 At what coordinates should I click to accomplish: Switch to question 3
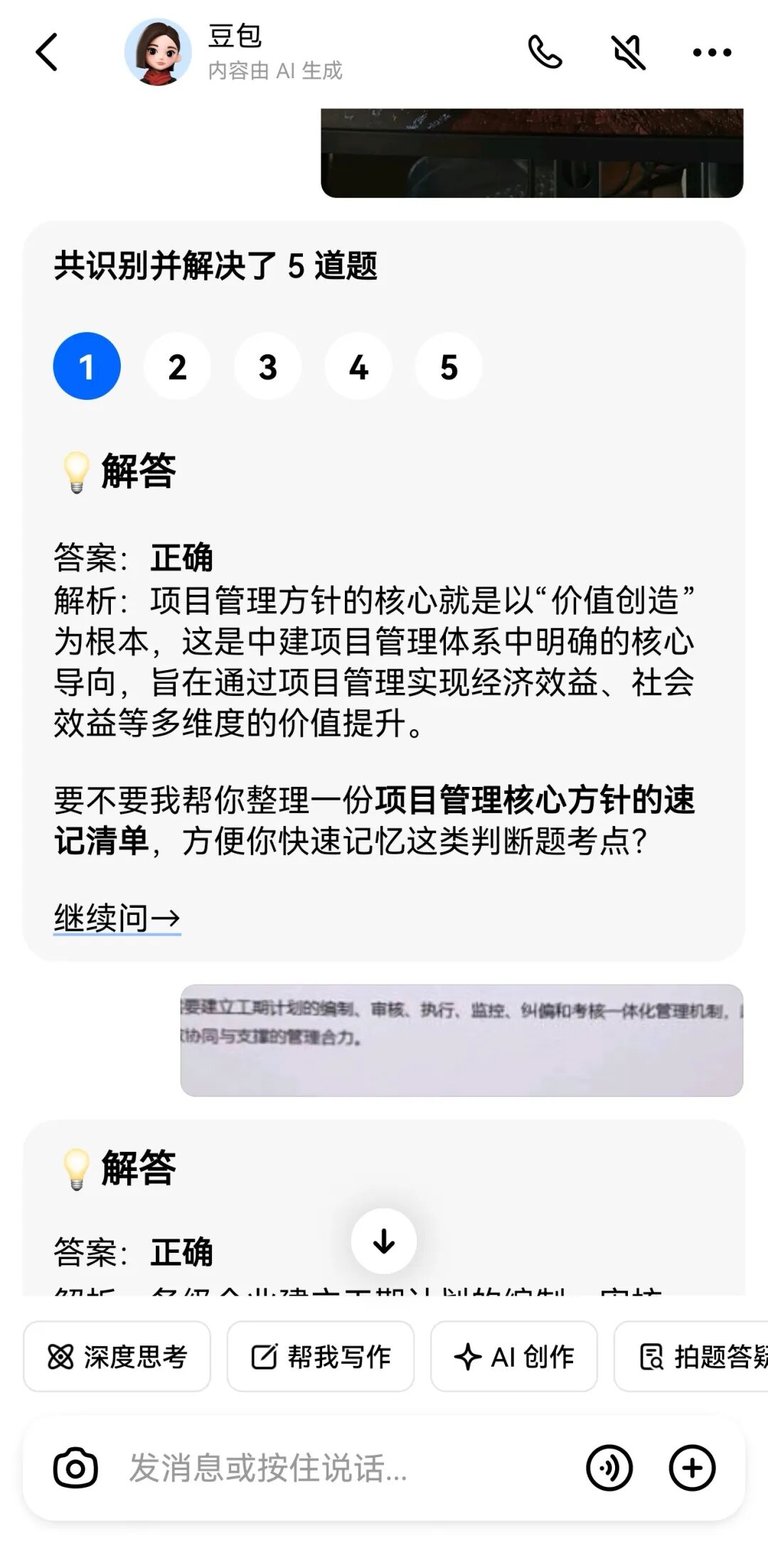(267, 366)
